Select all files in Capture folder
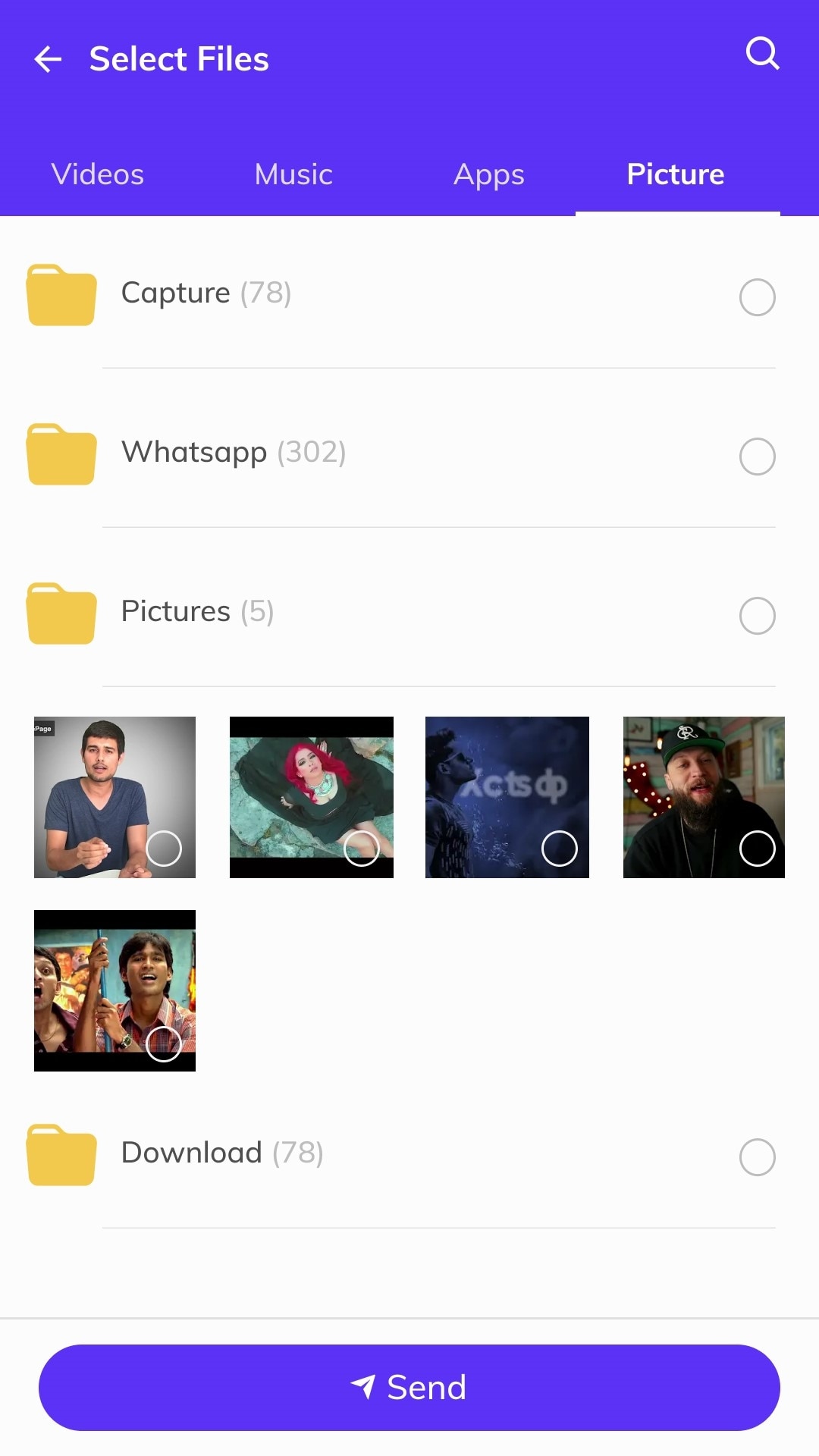819x1456 pixels. point(757,297)
